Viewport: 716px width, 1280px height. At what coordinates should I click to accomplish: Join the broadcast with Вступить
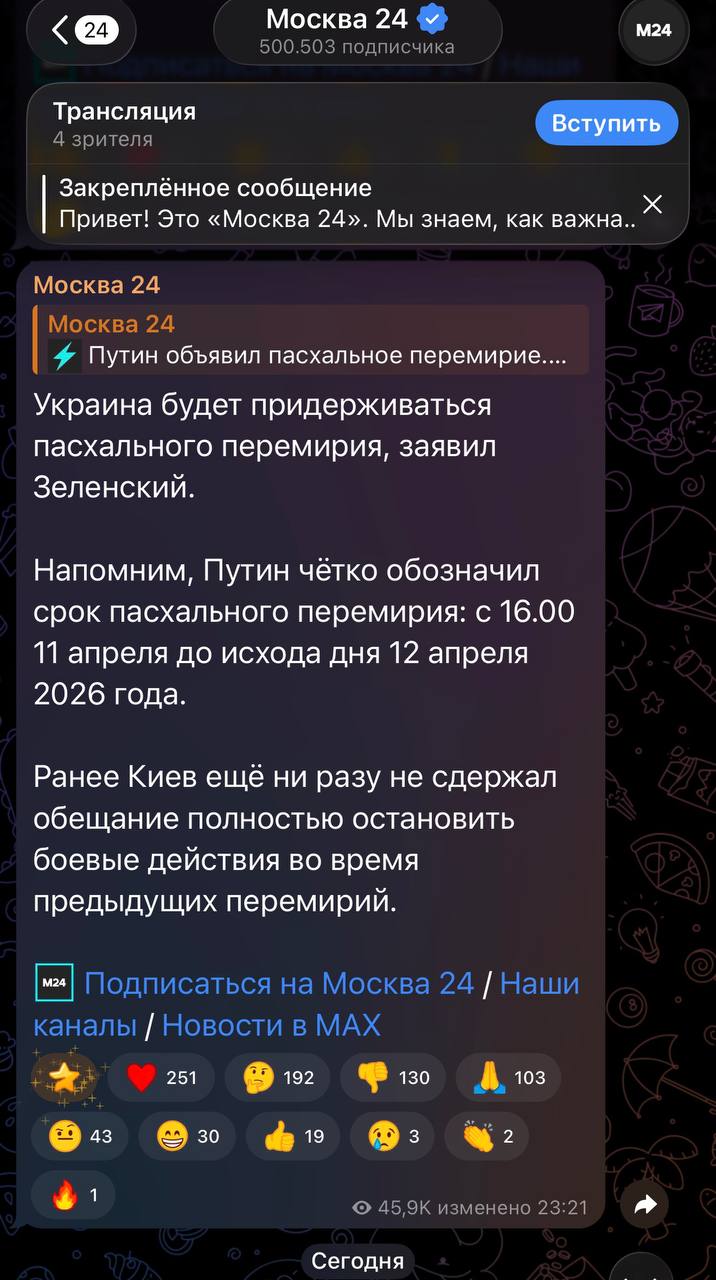pos(606,123)
